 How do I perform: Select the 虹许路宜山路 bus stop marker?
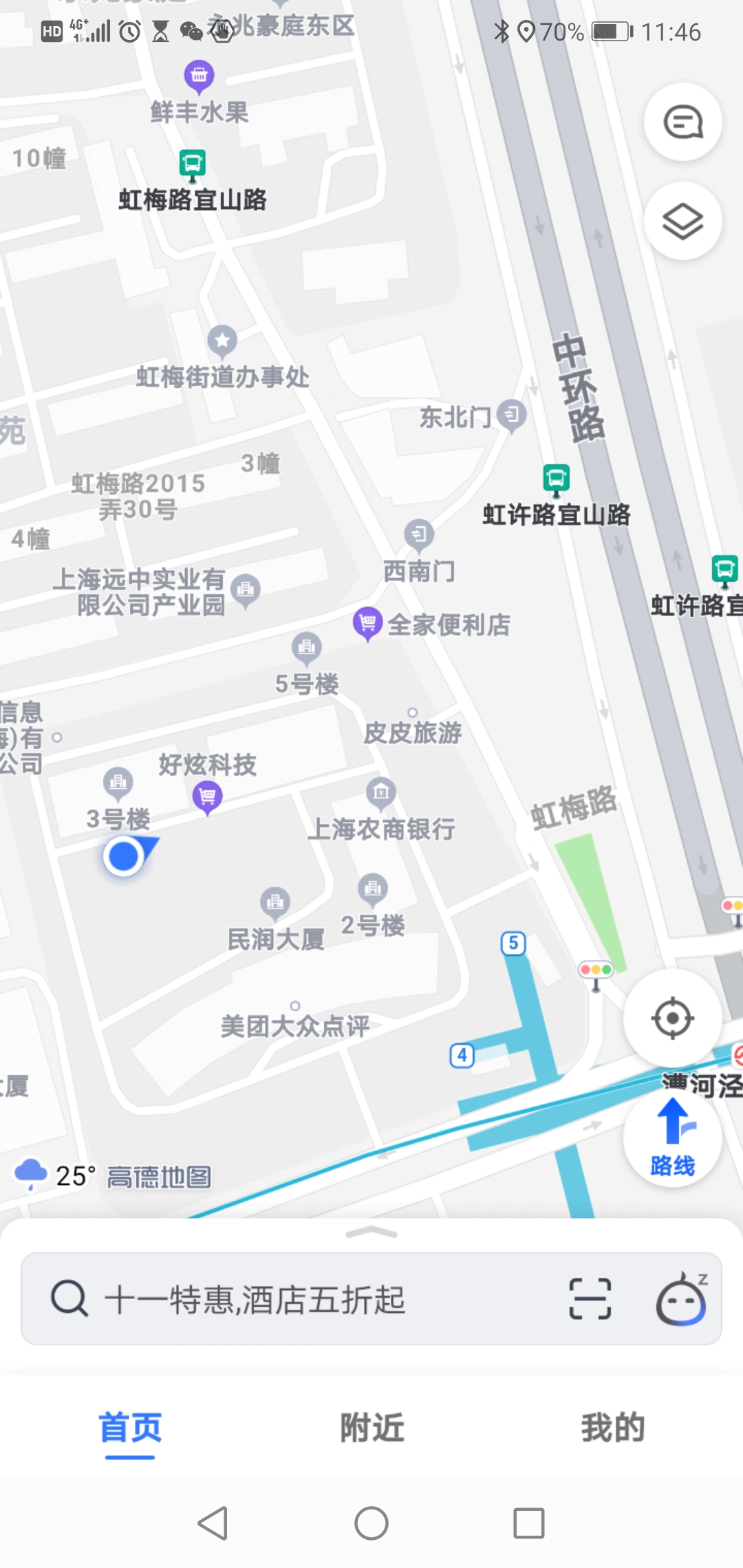click(x=556, y=479)
